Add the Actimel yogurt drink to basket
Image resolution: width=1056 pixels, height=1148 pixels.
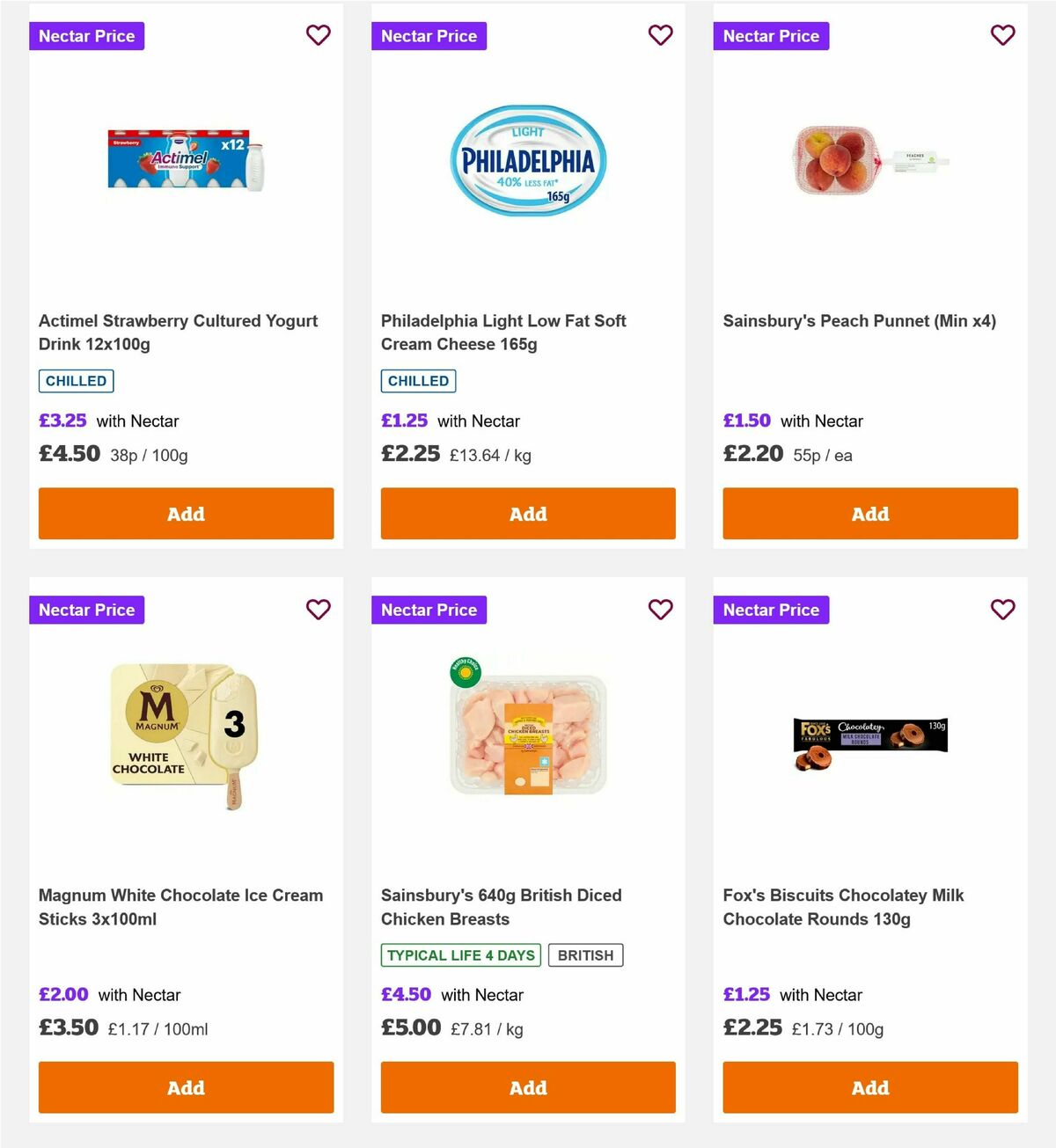[x=186, y=513]
